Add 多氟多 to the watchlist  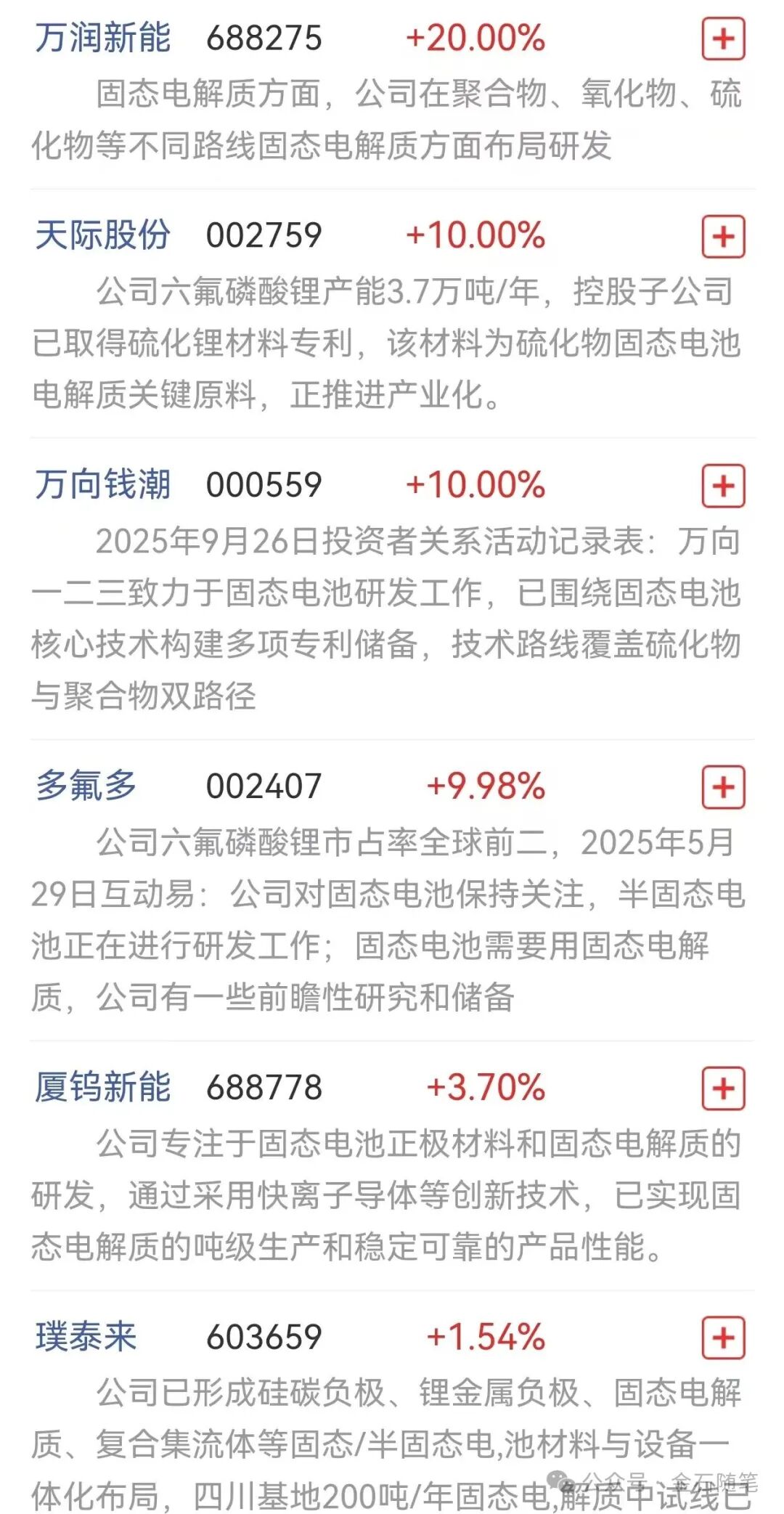723,787
